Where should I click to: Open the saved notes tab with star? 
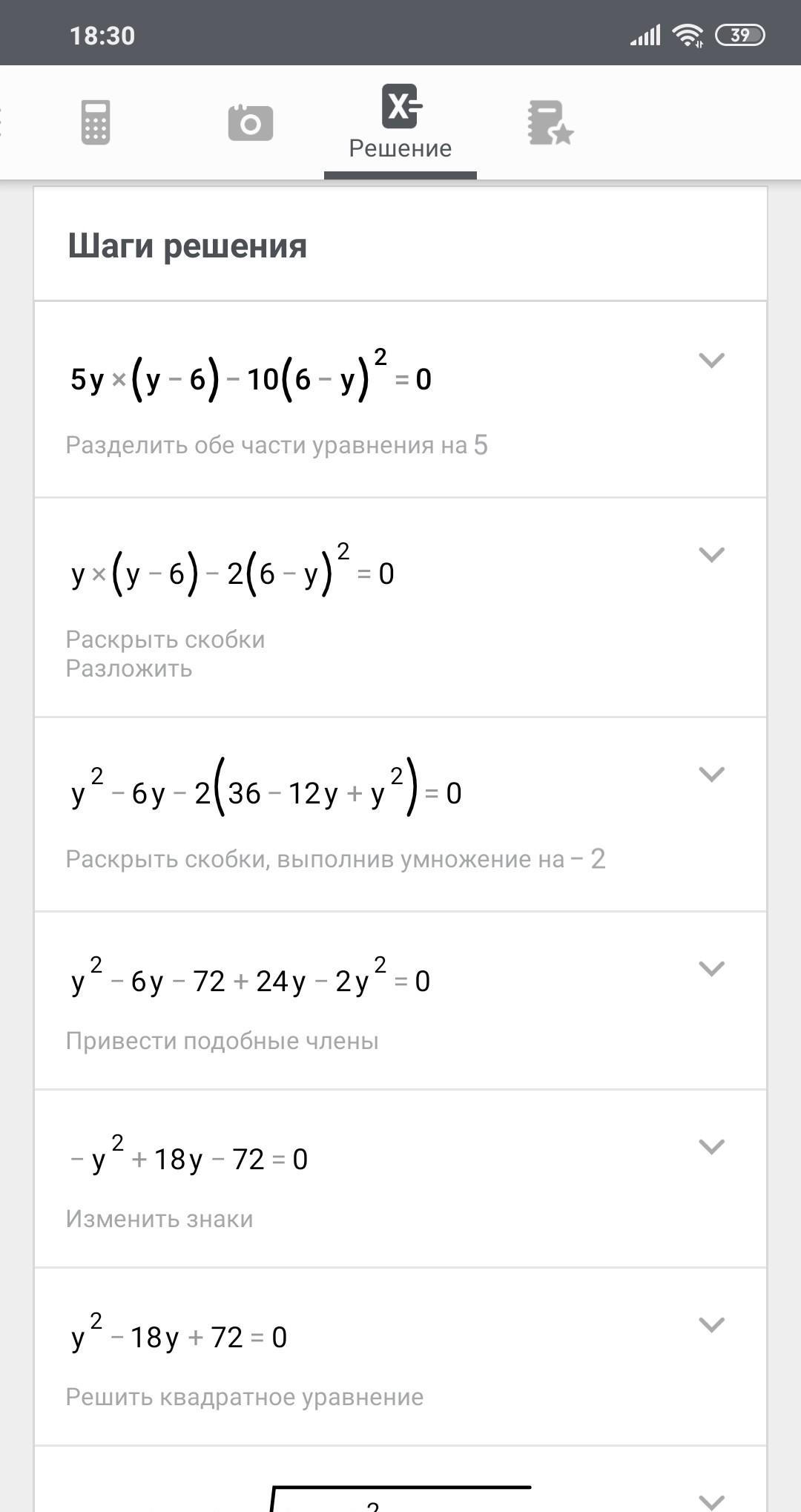click(550, 123)
